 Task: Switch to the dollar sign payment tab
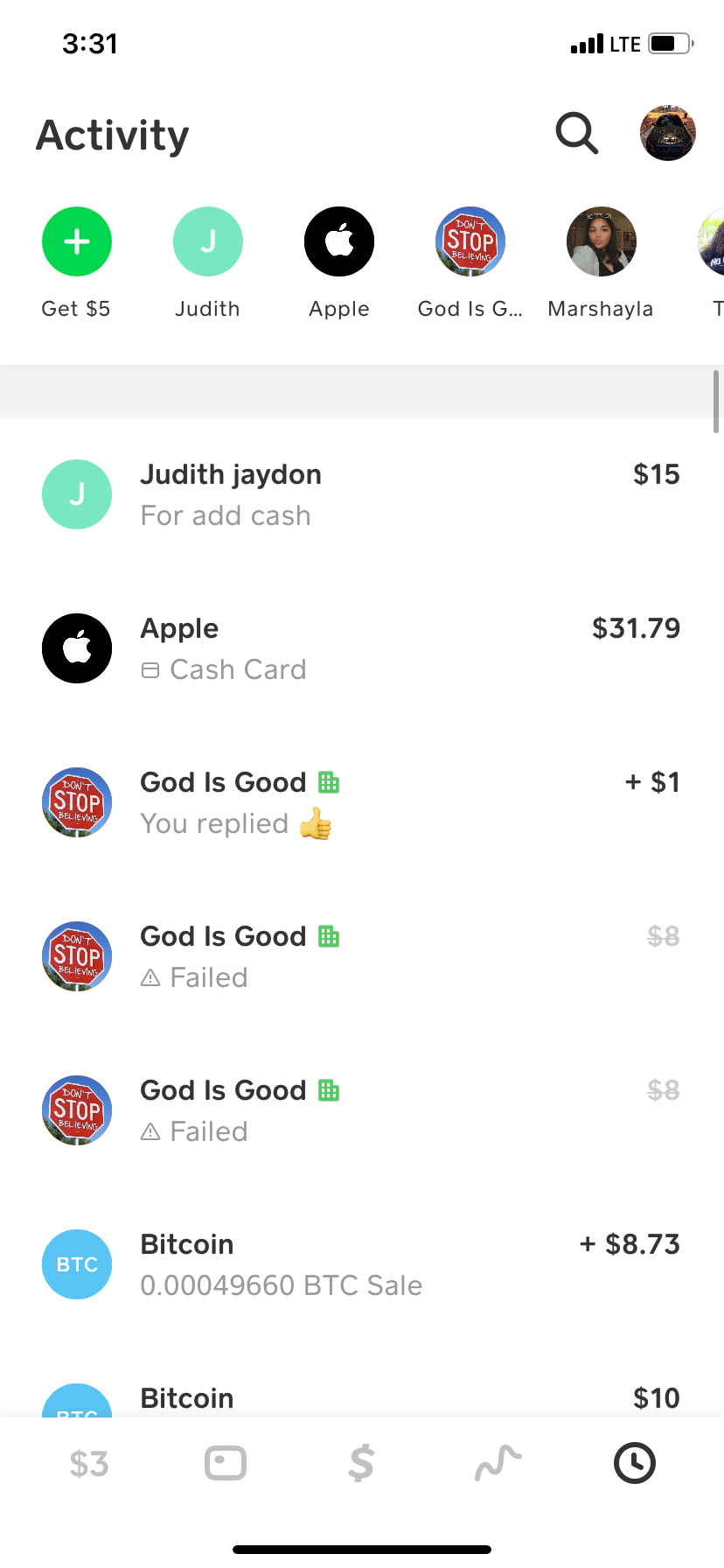pos(361,1463)
